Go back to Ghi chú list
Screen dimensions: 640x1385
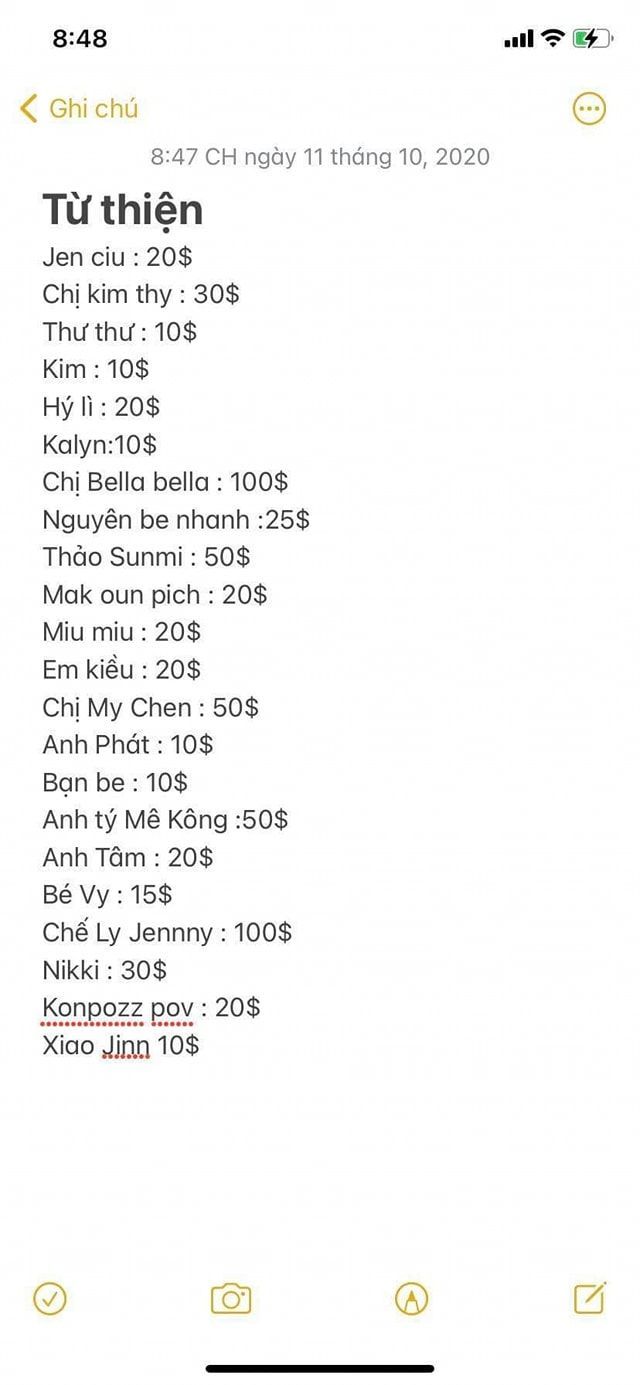click(80, 109)
